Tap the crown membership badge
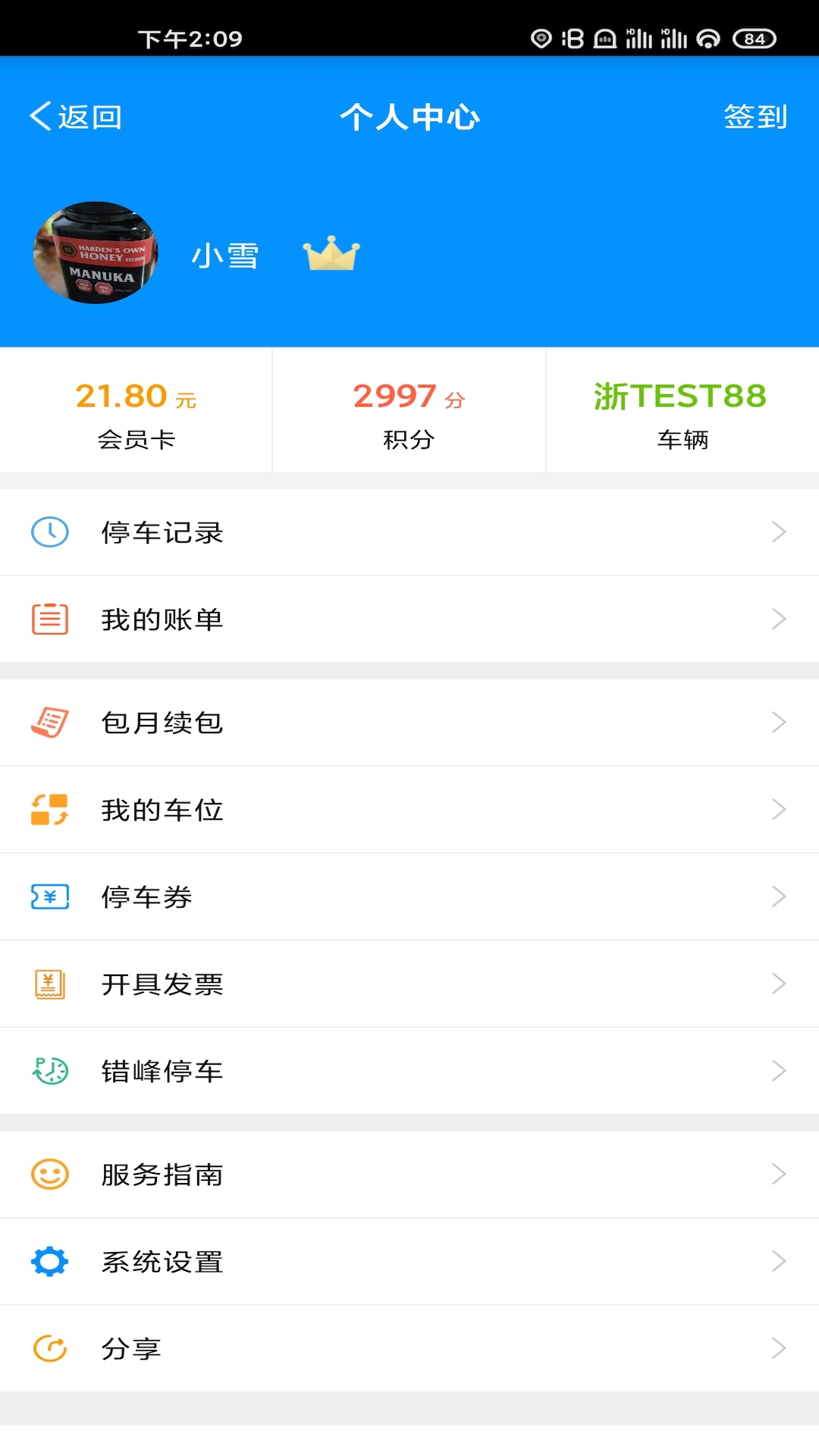This screenshot has height=1456, width=819. [331, 254]
